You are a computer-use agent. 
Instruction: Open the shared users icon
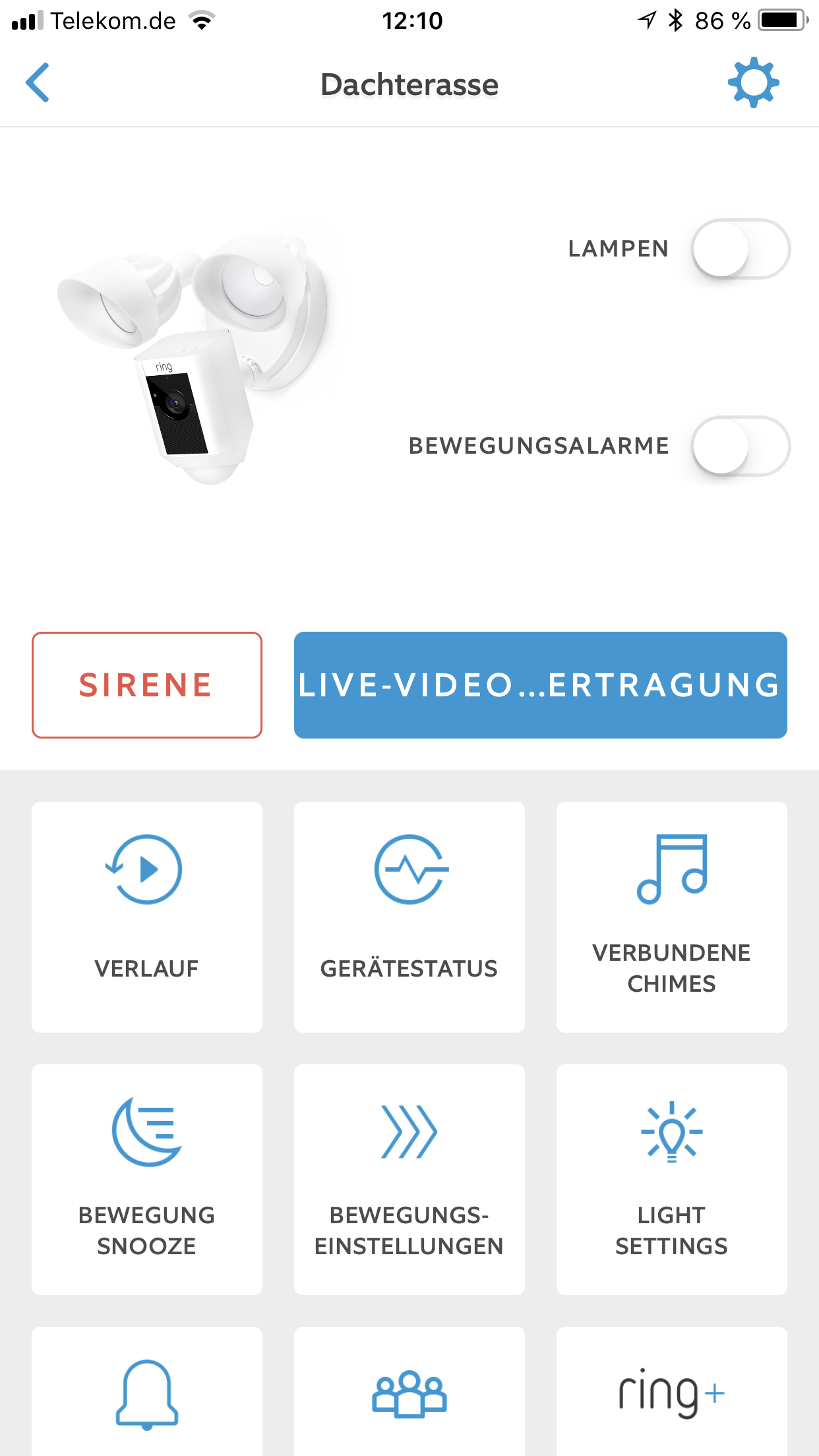(x=408, y=1391)
